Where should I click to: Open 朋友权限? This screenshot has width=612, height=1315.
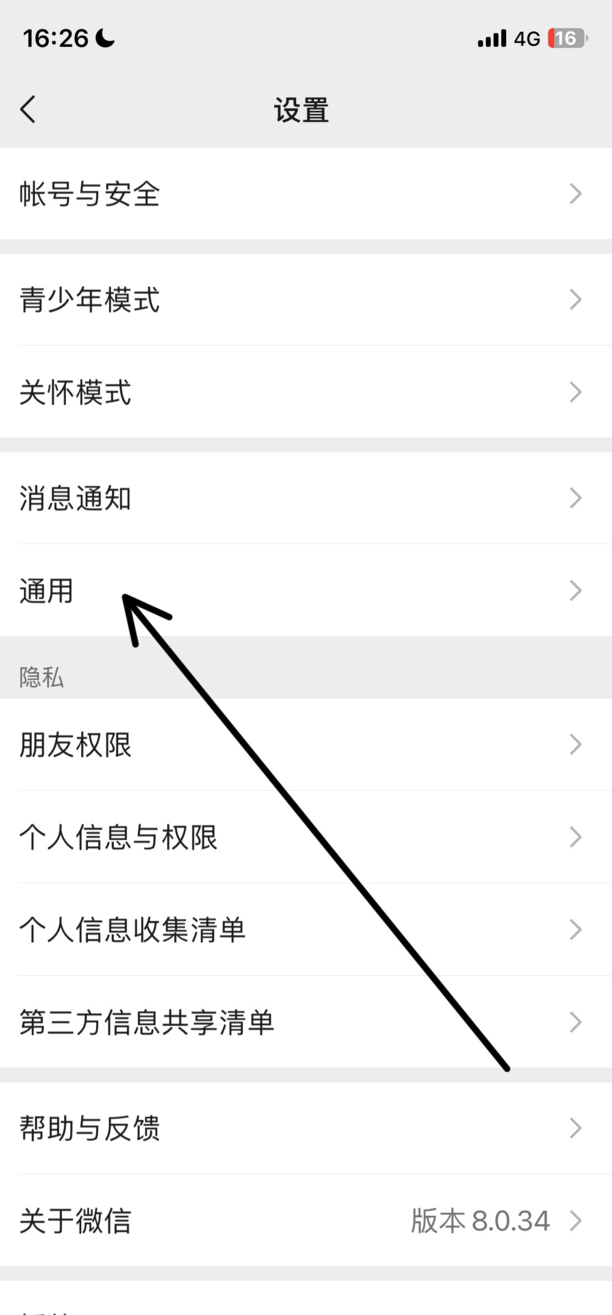coord(306,744)
